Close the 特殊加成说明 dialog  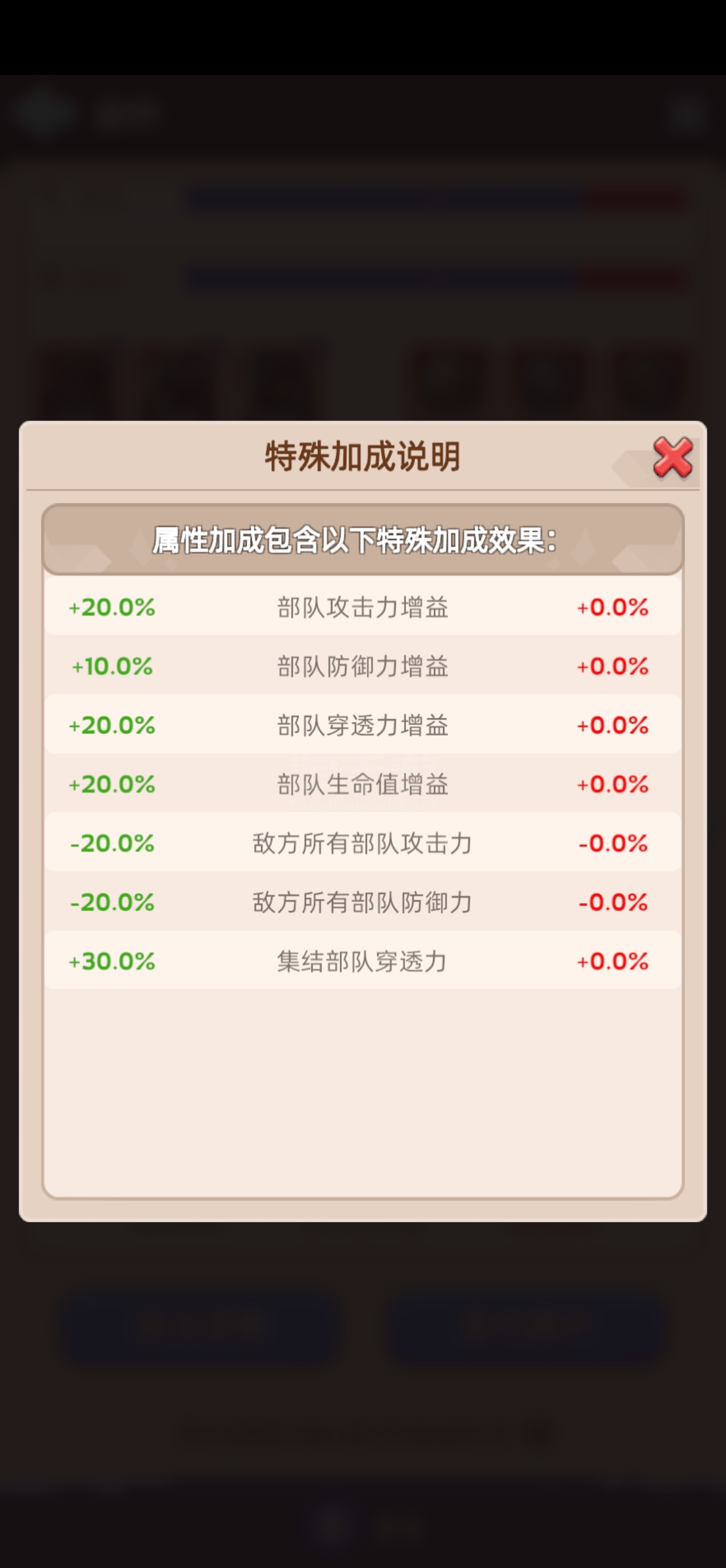(x=672, y=457)
